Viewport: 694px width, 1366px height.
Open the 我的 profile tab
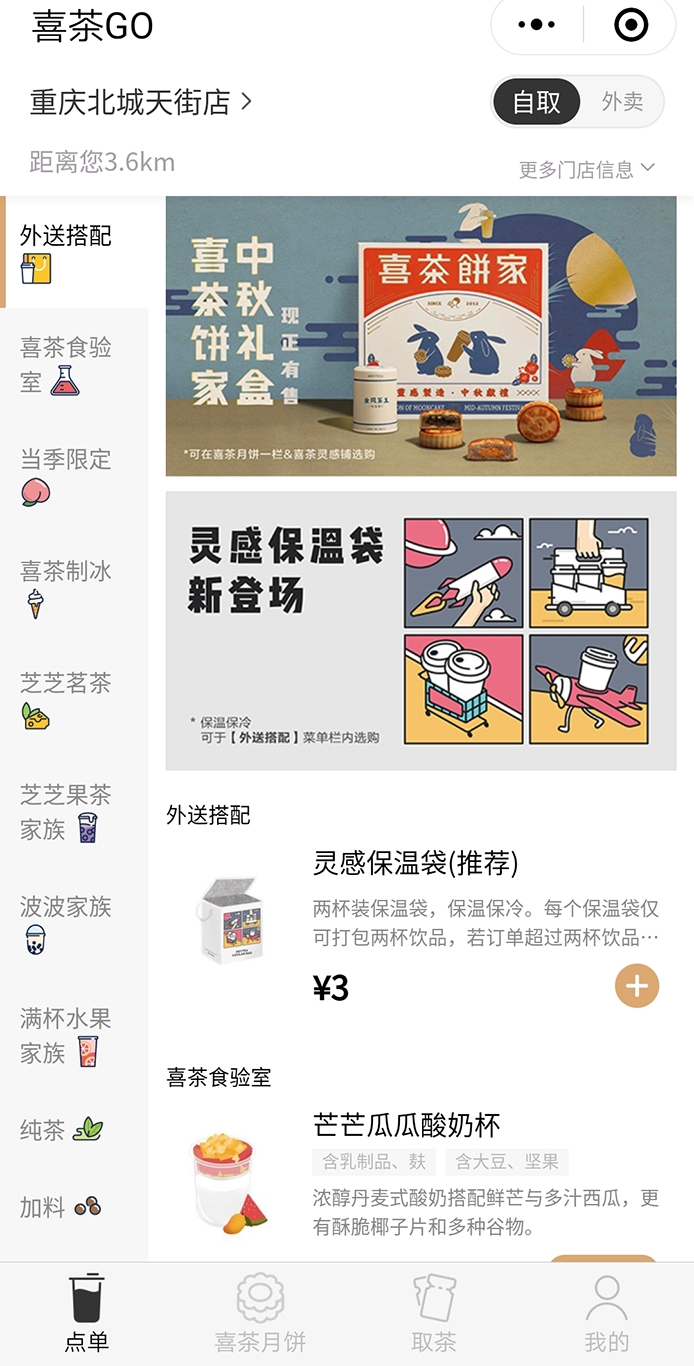607,1314
